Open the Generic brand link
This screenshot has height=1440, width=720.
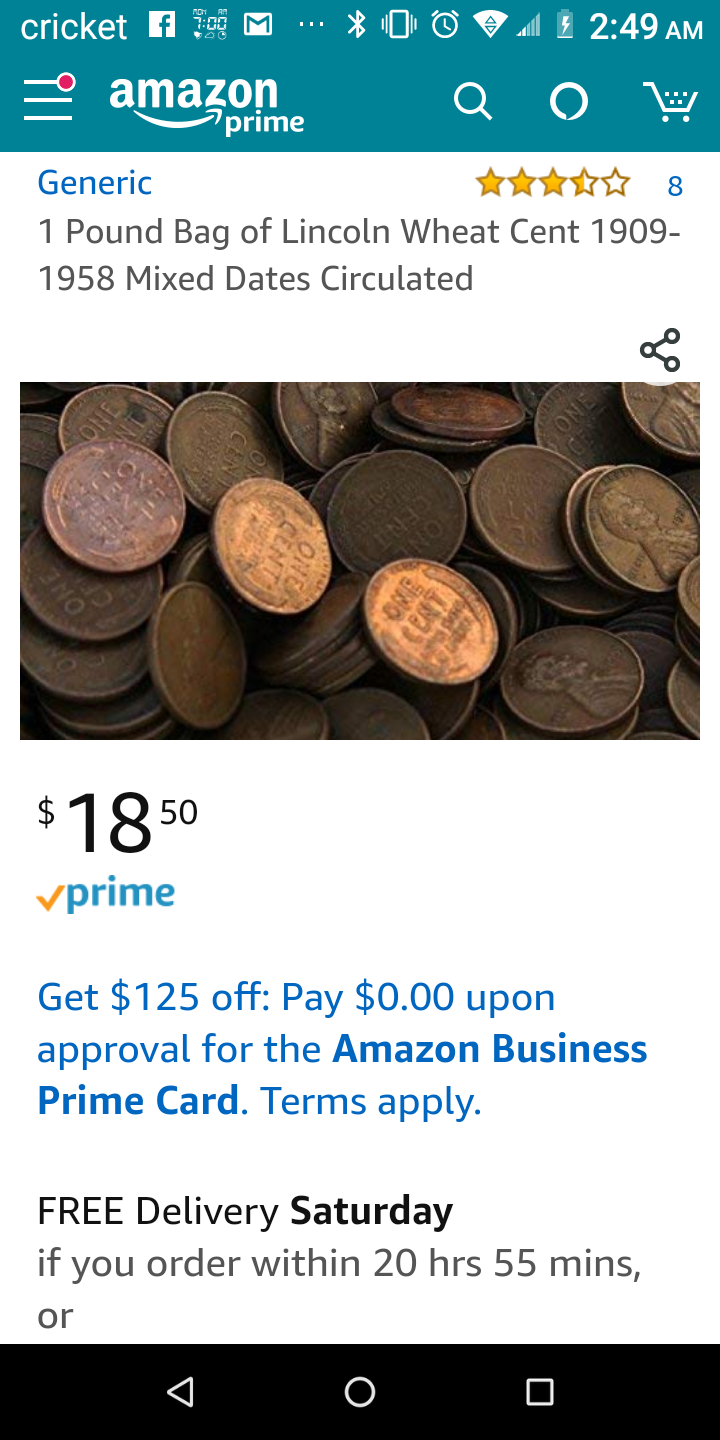click(95, 183)
